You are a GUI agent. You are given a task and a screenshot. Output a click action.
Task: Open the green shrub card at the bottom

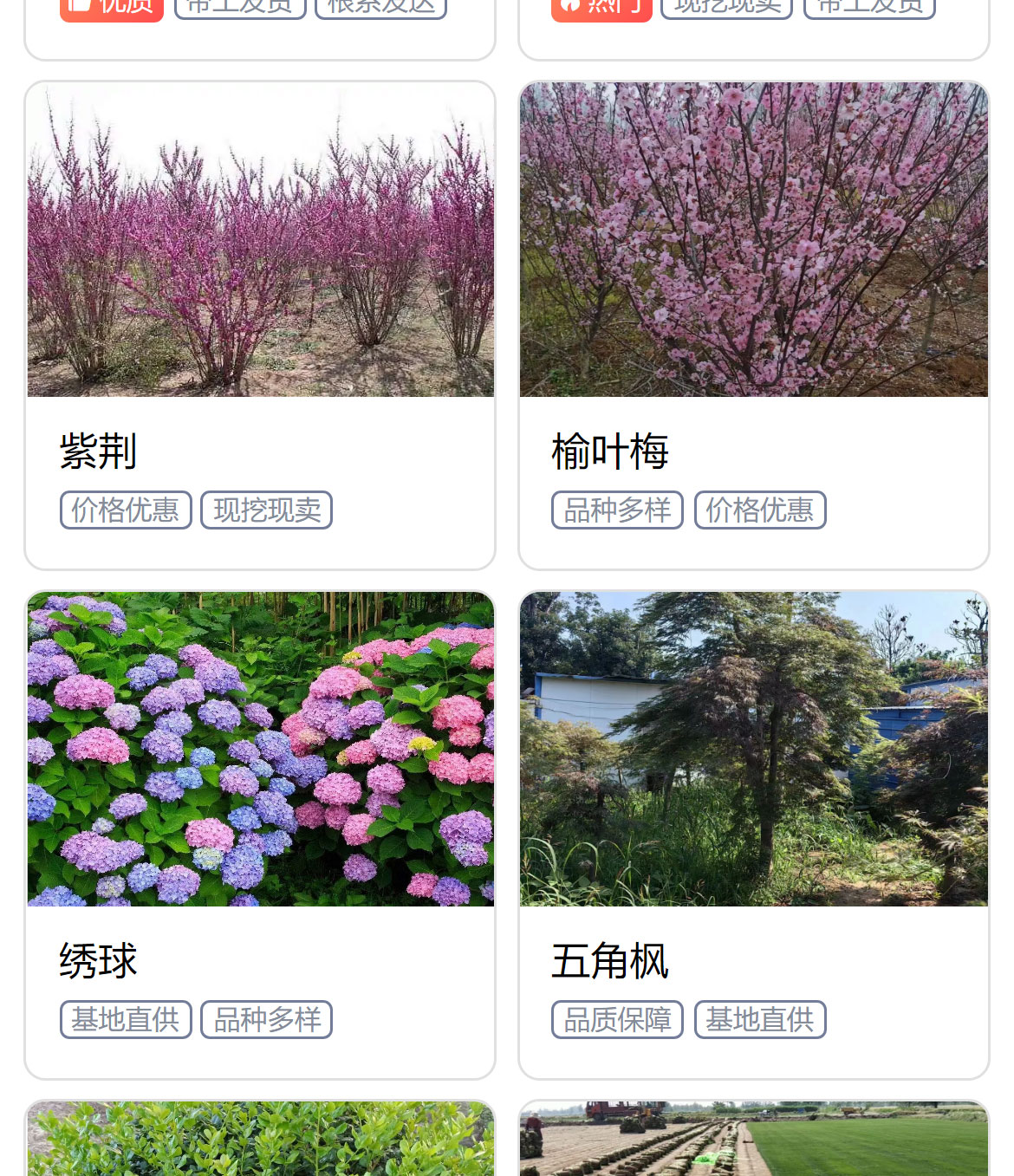(260, 1140)
